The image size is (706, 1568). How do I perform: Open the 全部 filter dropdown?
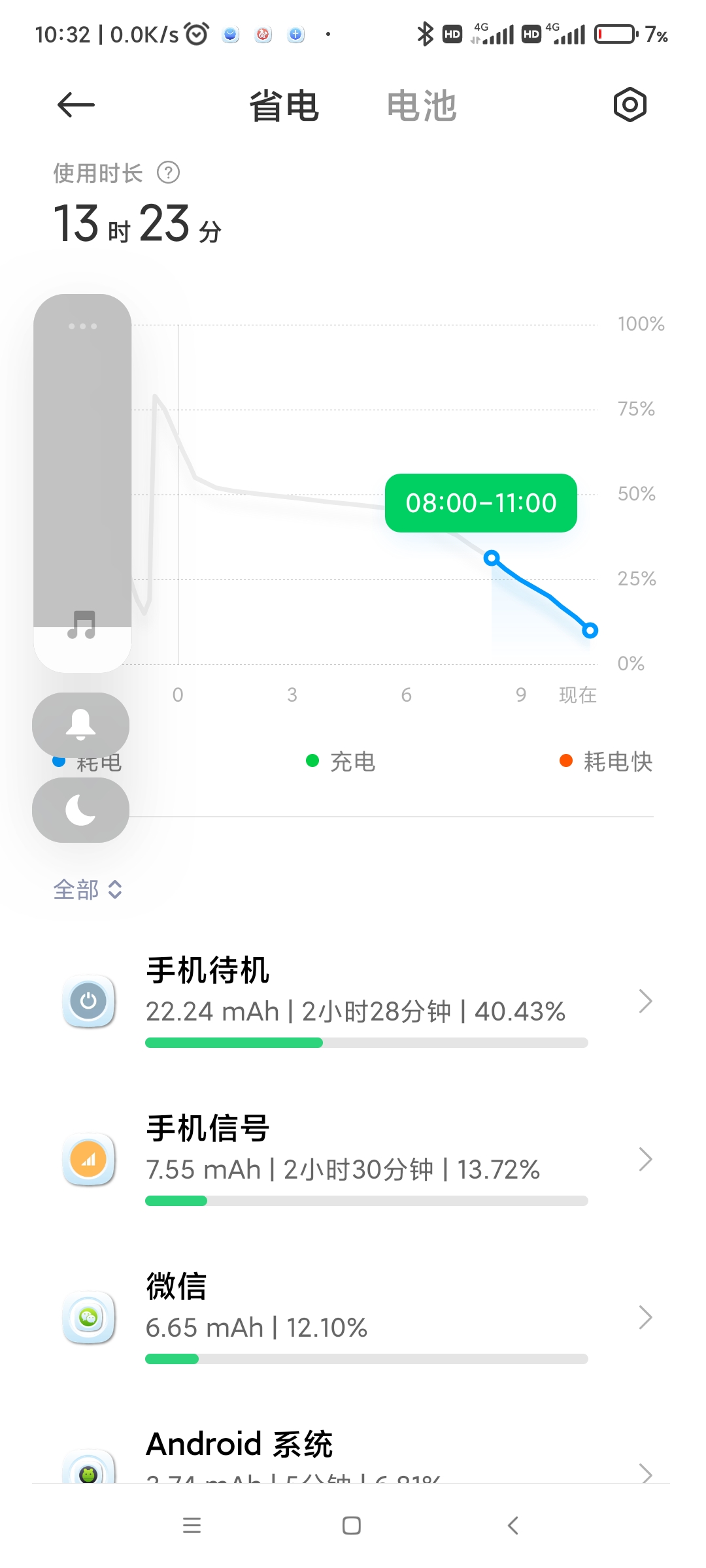coord(88,889)
